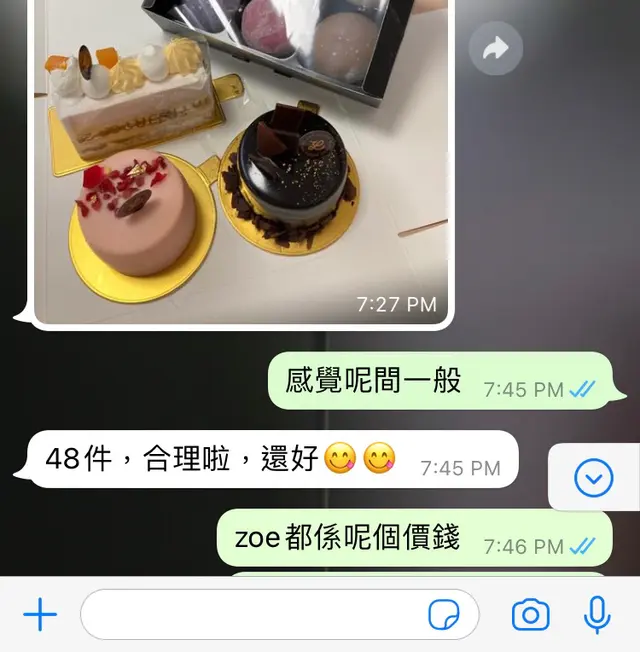Launch the camera to take a photo
This screenshot has width=640, height=652.
530,614
